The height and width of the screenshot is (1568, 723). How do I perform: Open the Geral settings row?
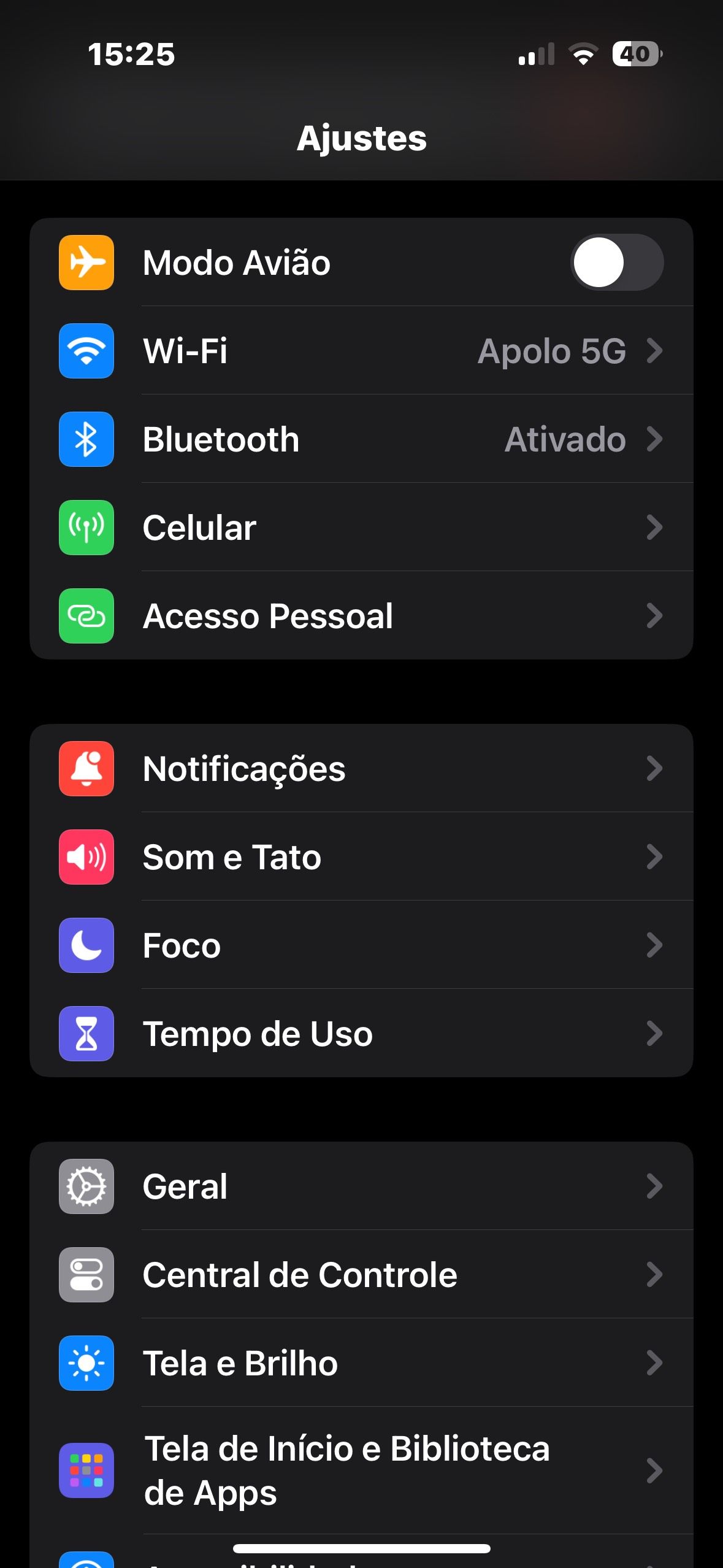click(x=362, y=1186)
